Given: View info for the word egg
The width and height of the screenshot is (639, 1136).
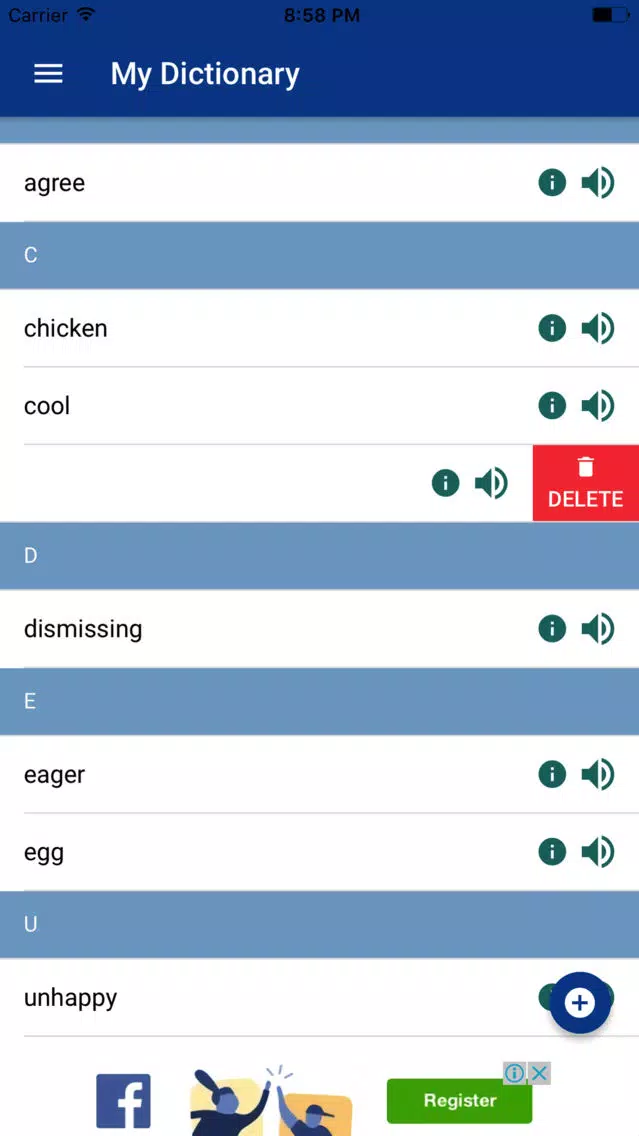Looking at the screenshot, I should pos(552,852).
